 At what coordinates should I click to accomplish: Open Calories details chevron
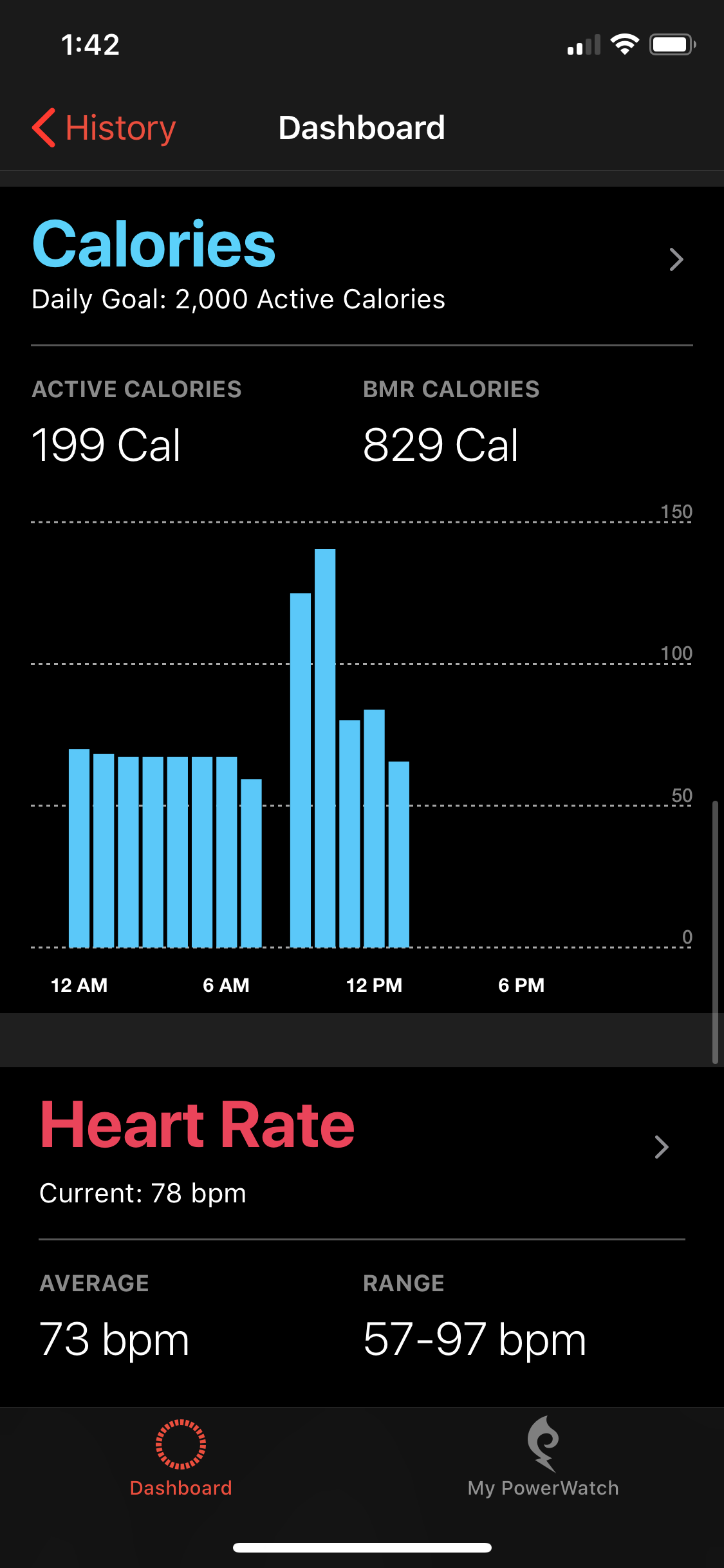pyautogui.click(x=676, y=259)
